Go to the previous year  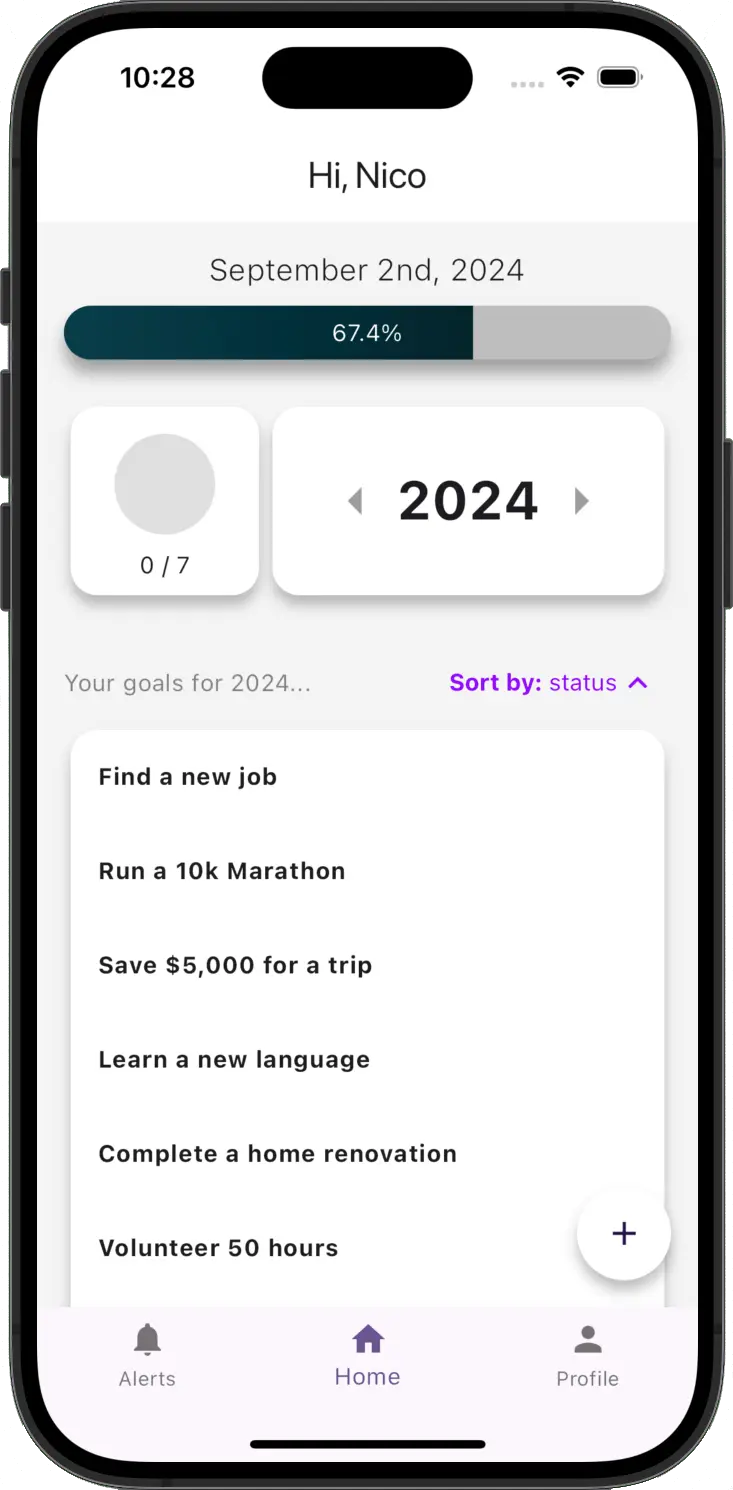click(355, 501)
